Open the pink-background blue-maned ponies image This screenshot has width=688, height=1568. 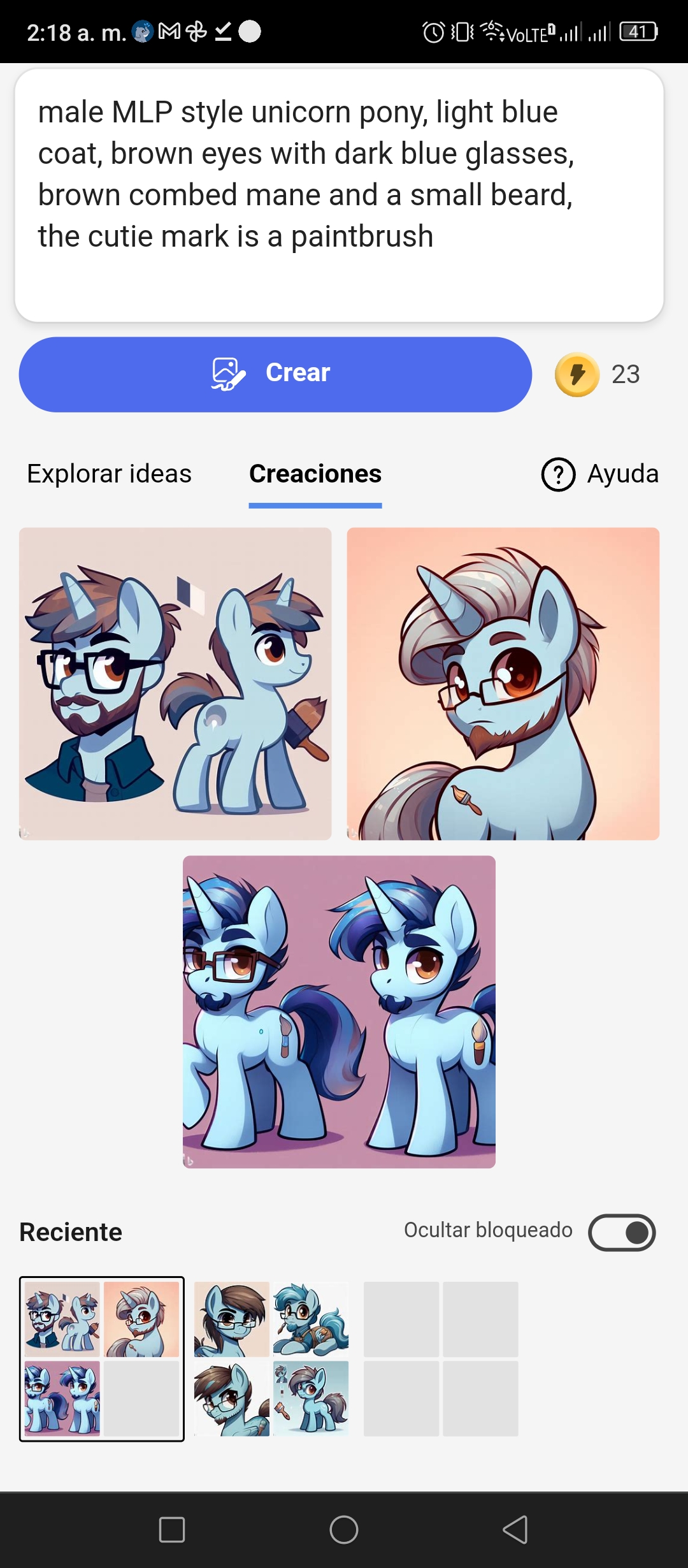[339, 1012]
